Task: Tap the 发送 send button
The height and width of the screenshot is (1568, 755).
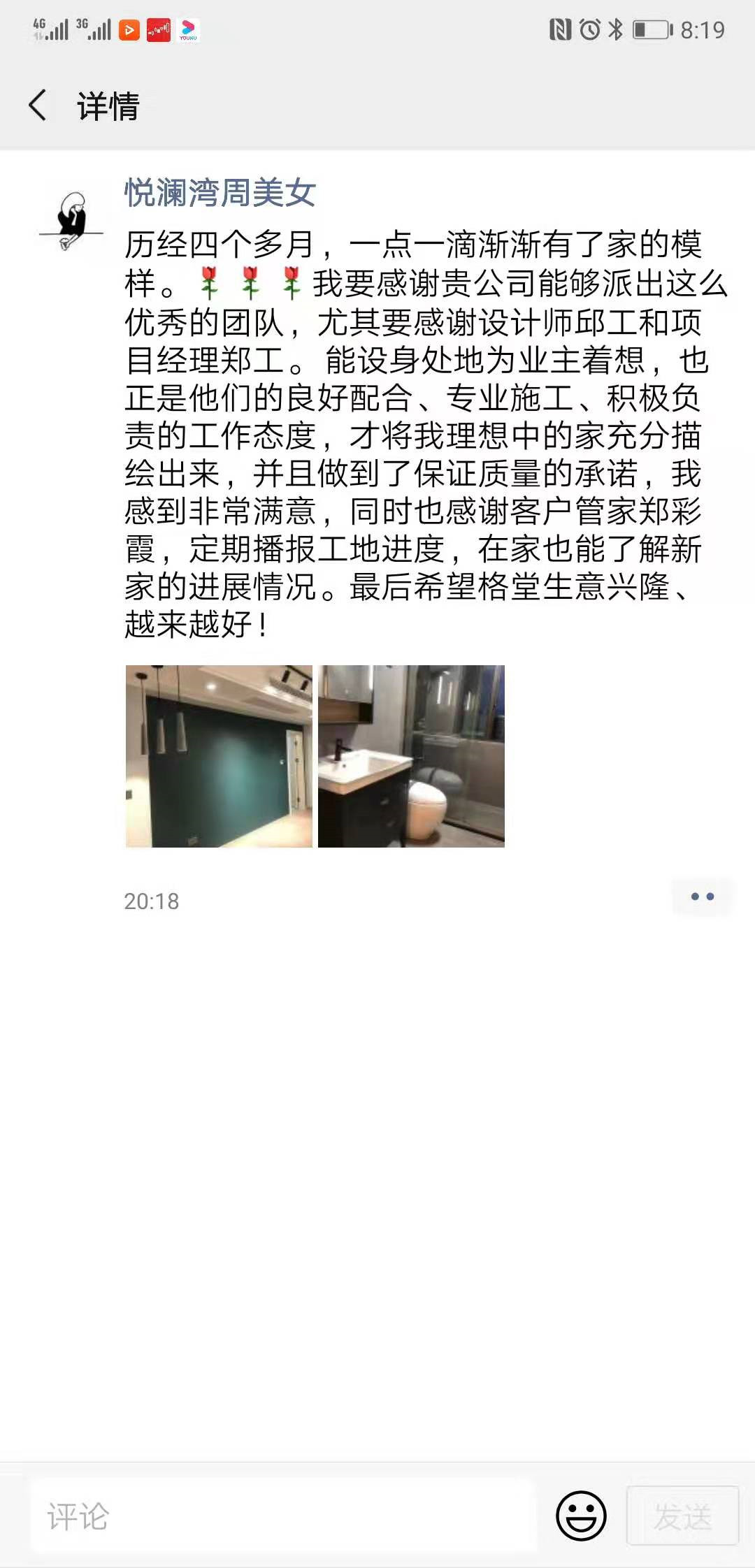Action: pos(682,1516)
